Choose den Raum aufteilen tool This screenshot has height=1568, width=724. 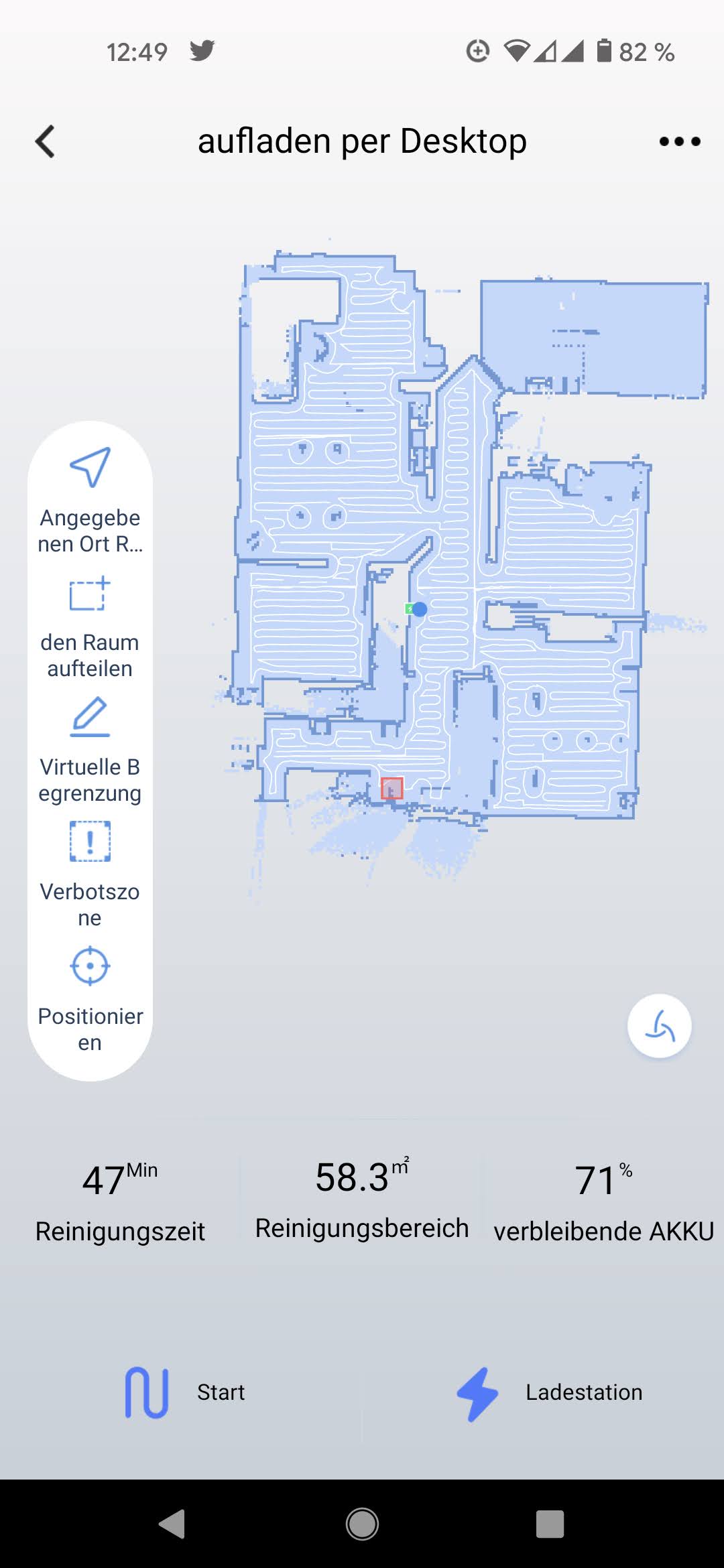90,627
